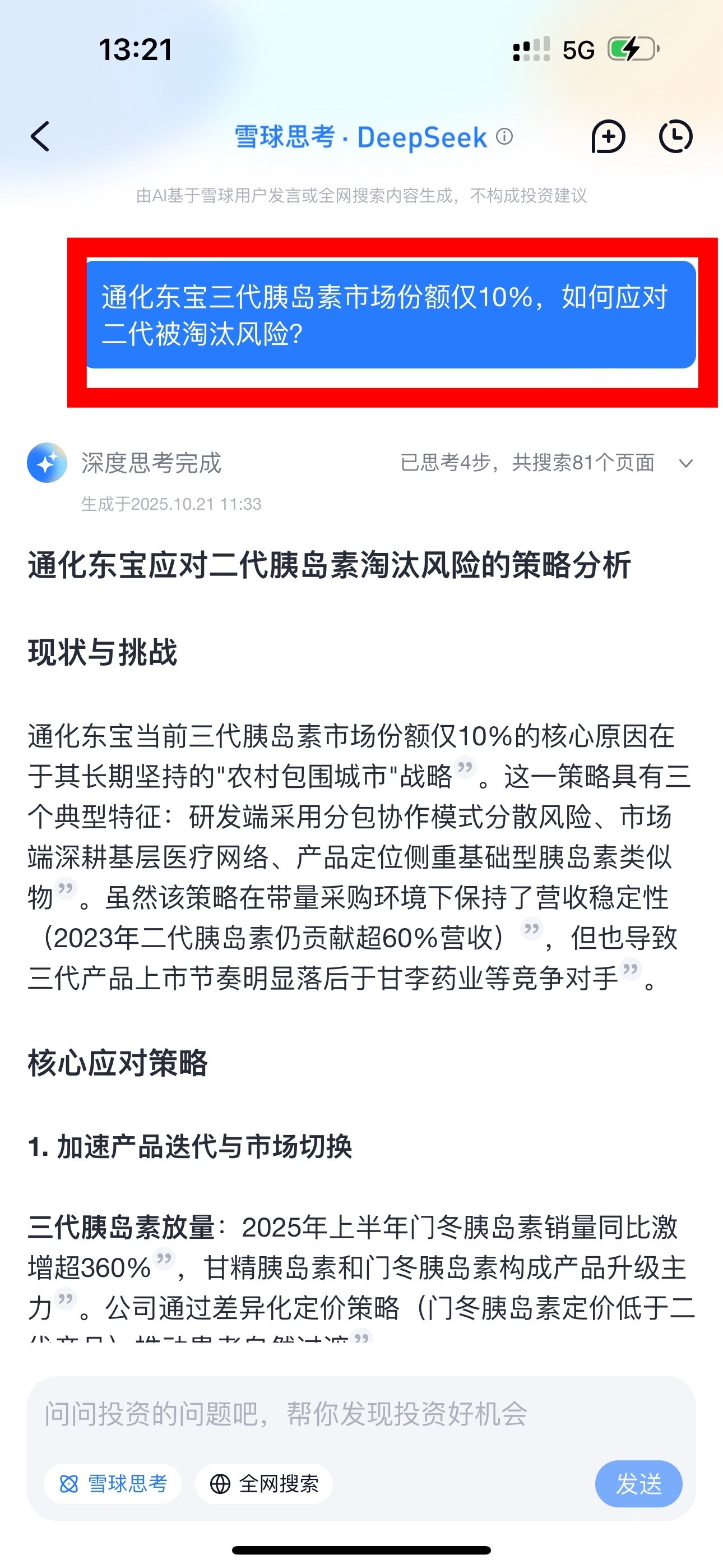The width and height of the screenshot is (723, 1568).
Task: Focus the investment question input field
Action: 360,1413
